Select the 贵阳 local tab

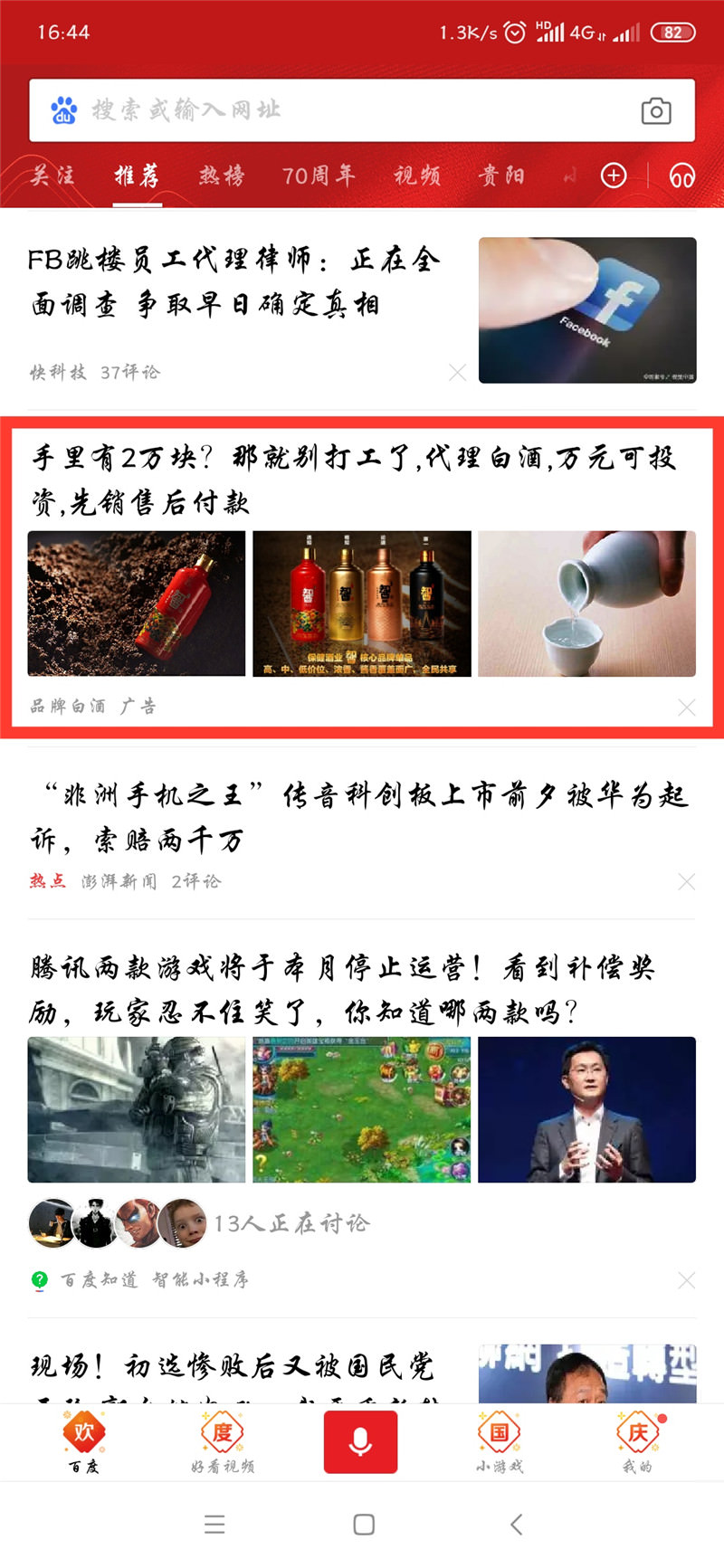[501, 176]
